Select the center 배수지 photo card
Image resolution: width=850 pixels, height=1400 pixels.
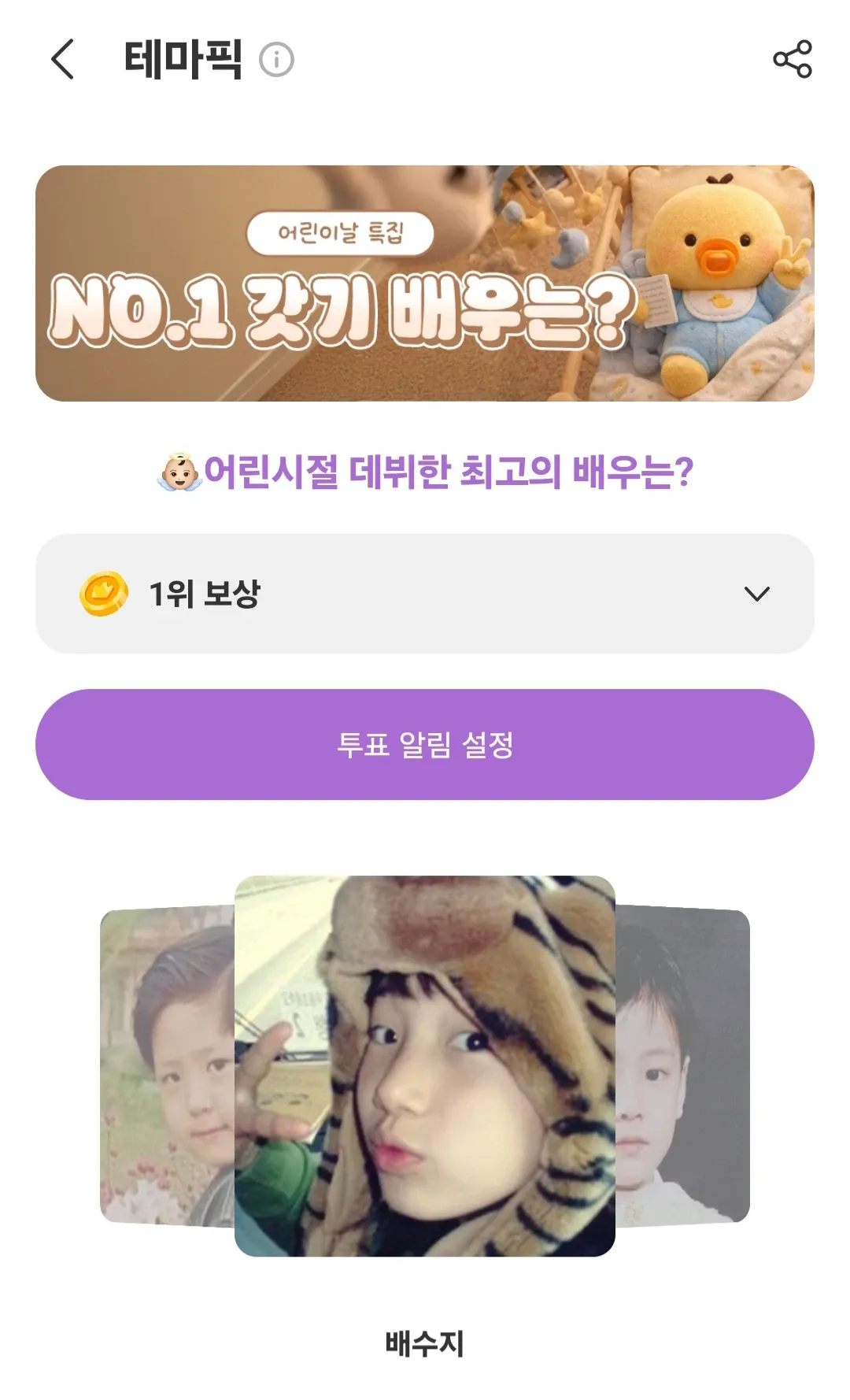pyautogui.click(x=425, y=1066)
